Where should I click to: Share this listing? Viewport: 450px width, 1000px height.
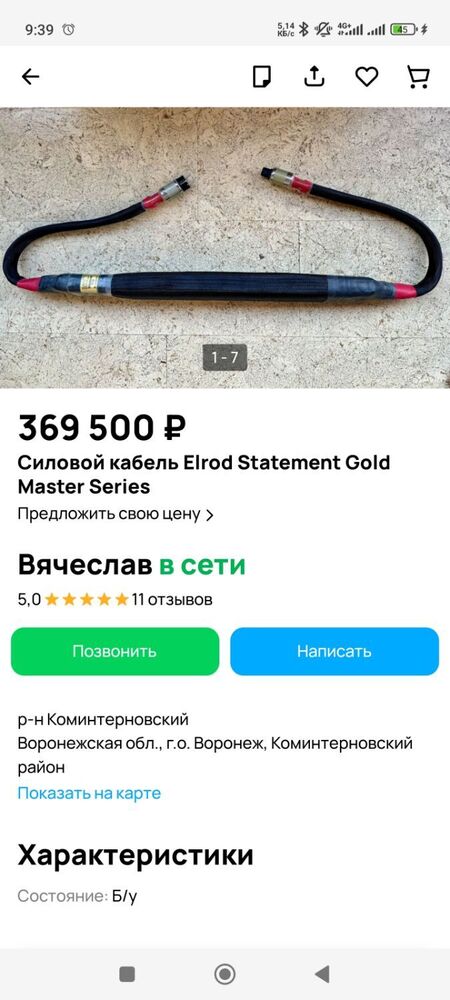(314, 77)
